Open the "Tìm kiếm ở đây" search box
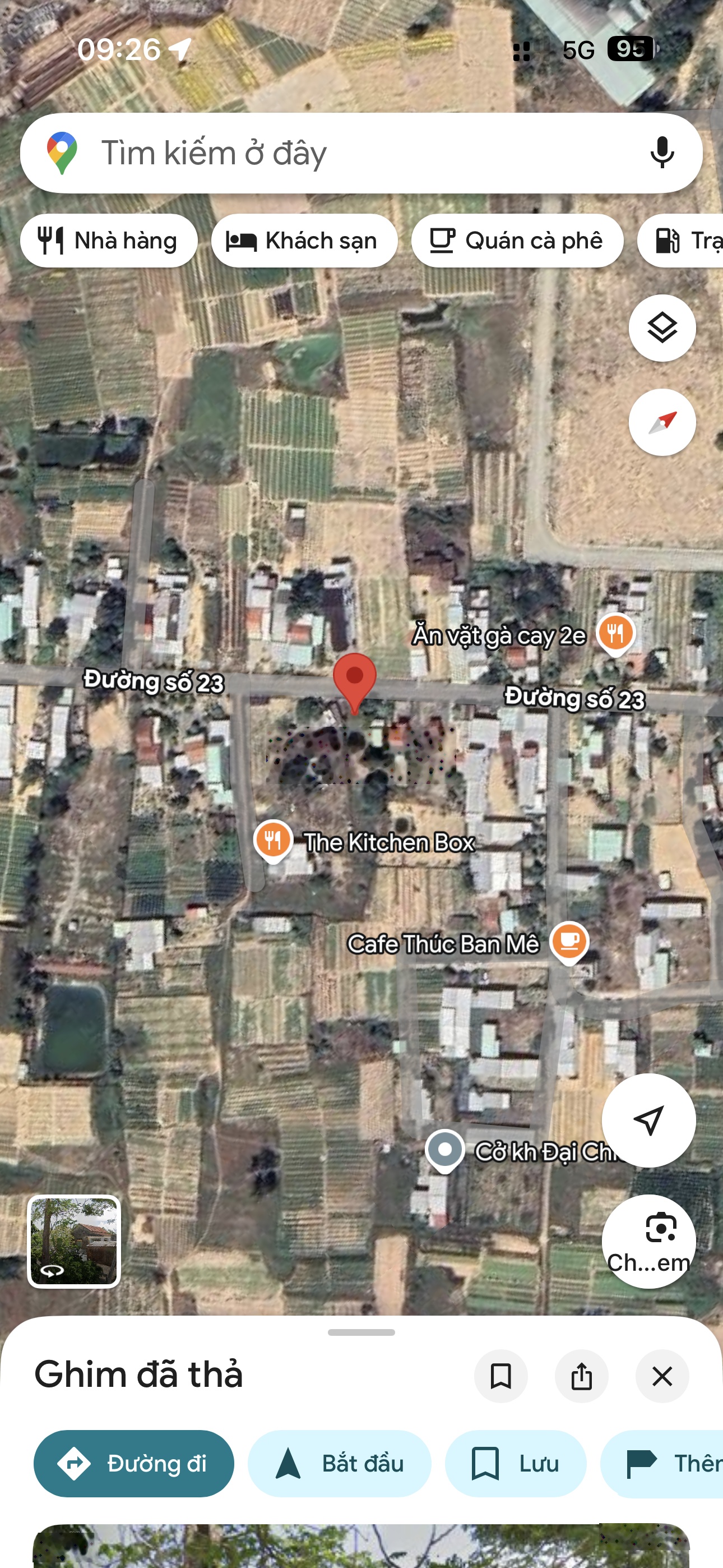Viewport: 723px width, 1568px height. coord(341,153)
